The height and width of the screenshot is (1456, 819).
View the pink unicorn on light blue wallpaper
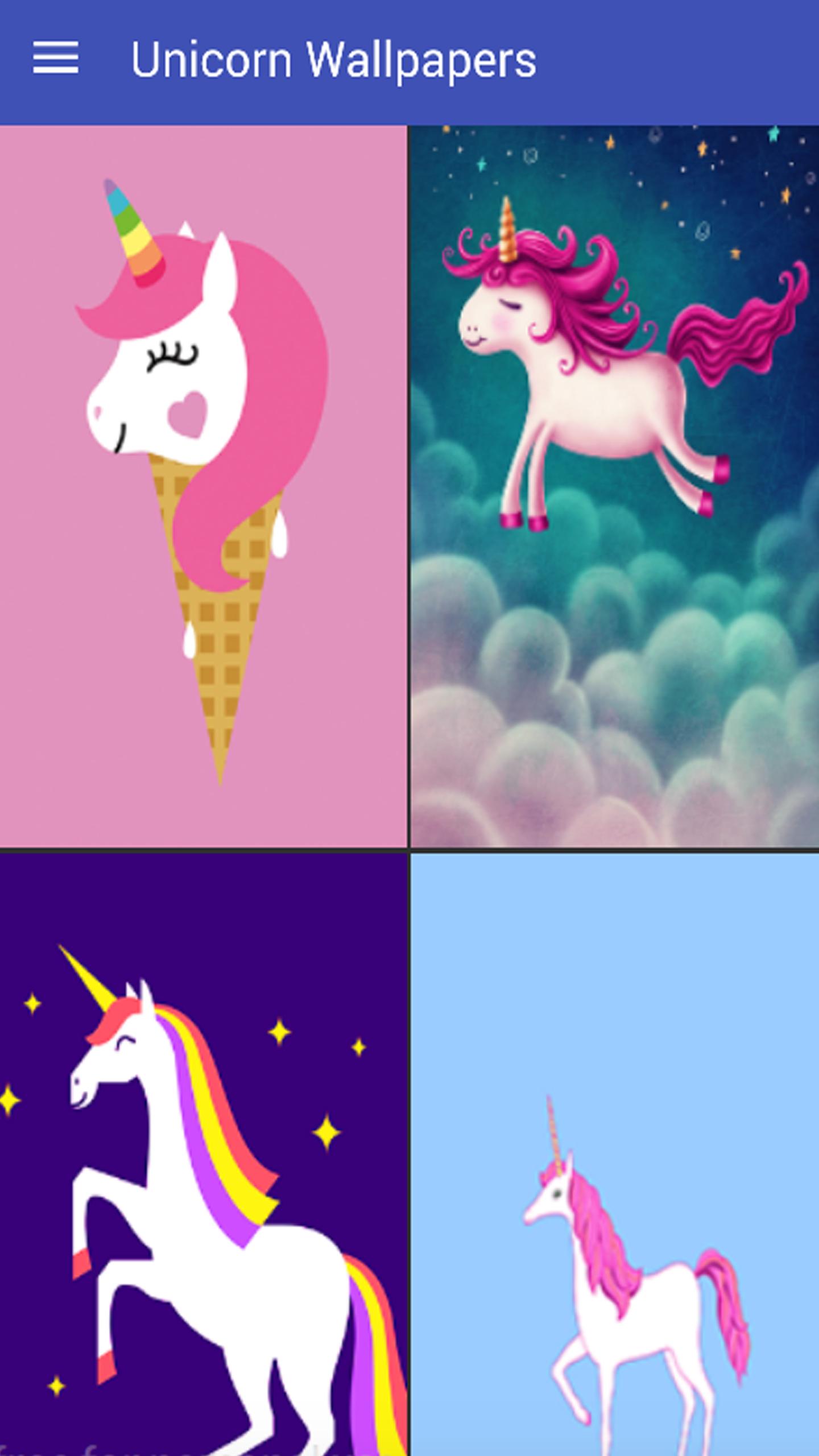pos(614,1155)
